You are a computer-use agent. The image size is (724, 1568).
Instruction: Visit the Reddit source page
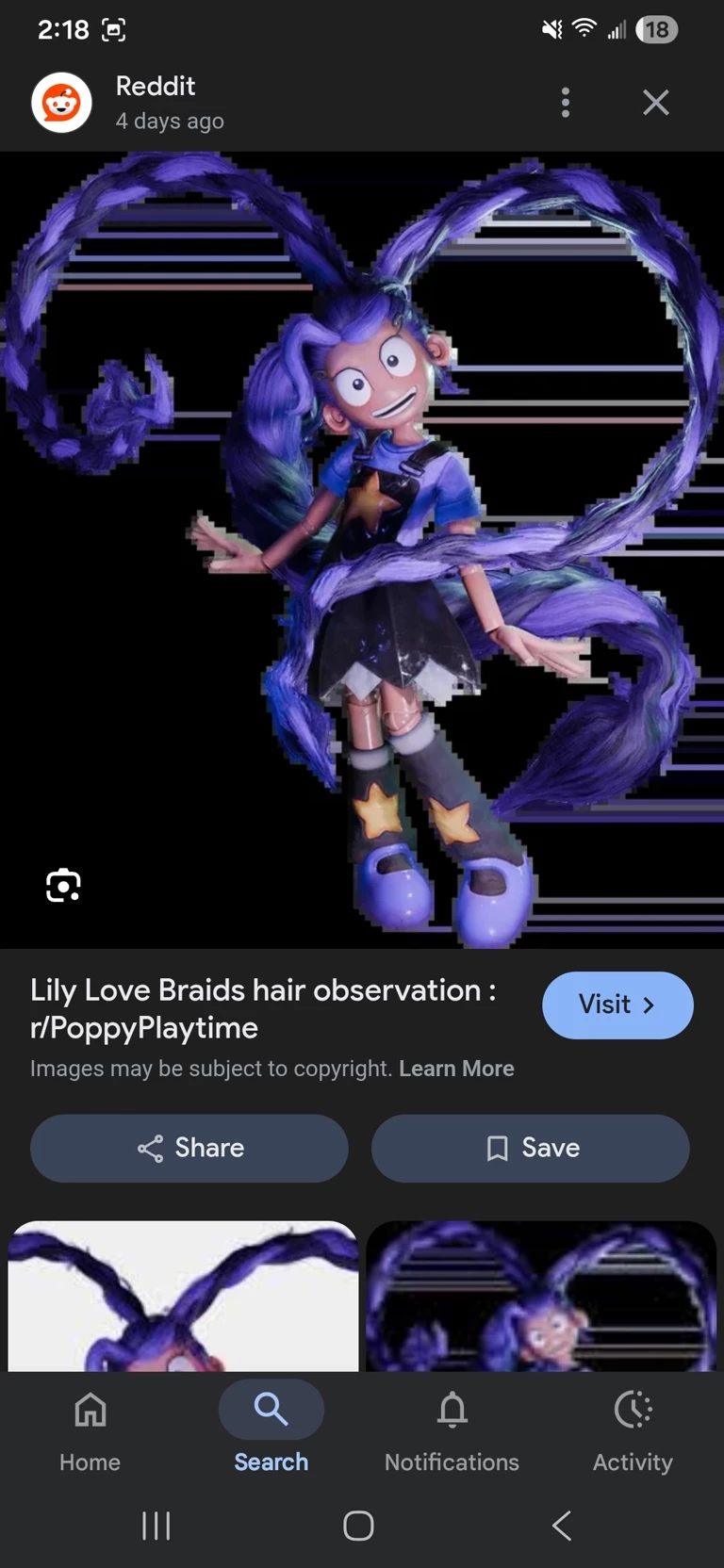click(x=617, y=1004)
